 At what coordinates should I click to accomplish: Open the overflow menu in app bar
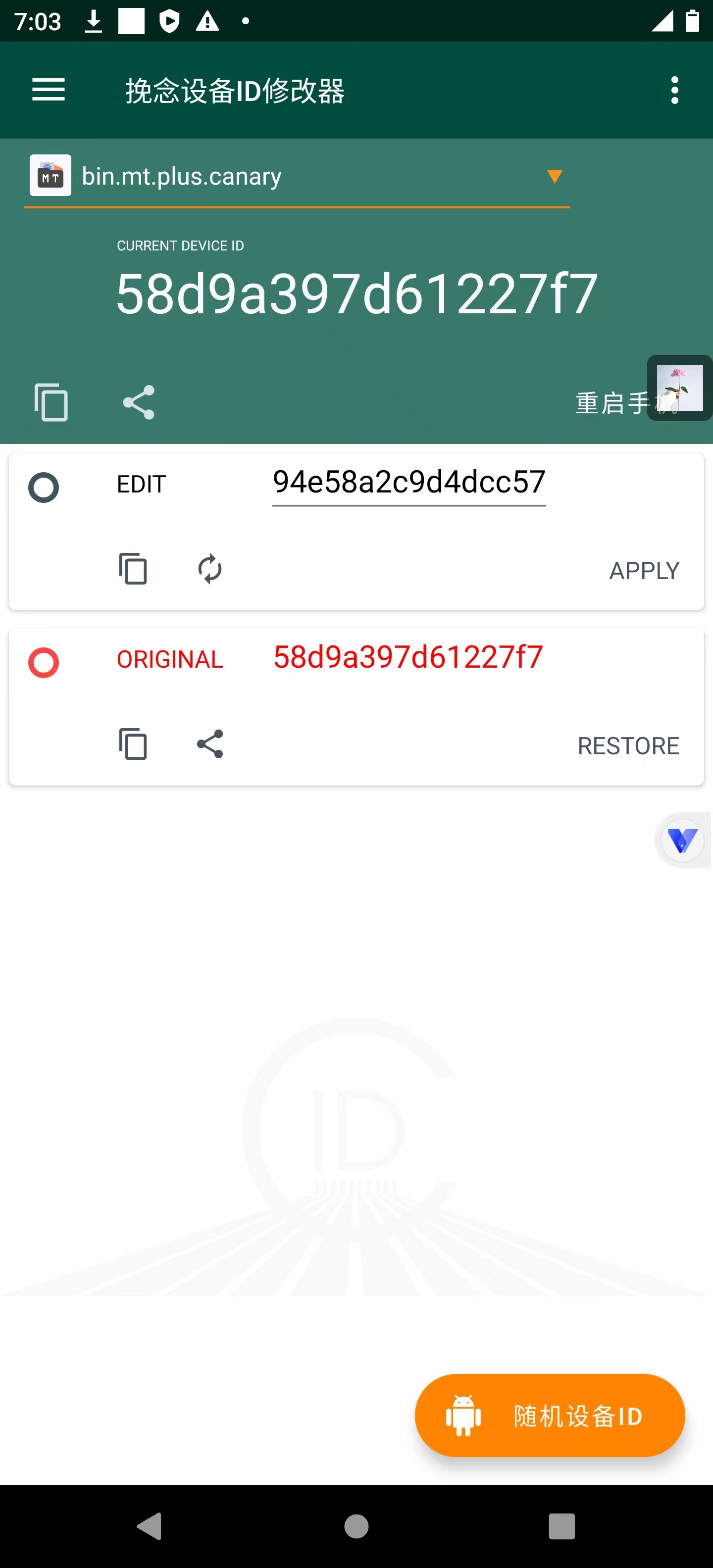tap(674, 90)
